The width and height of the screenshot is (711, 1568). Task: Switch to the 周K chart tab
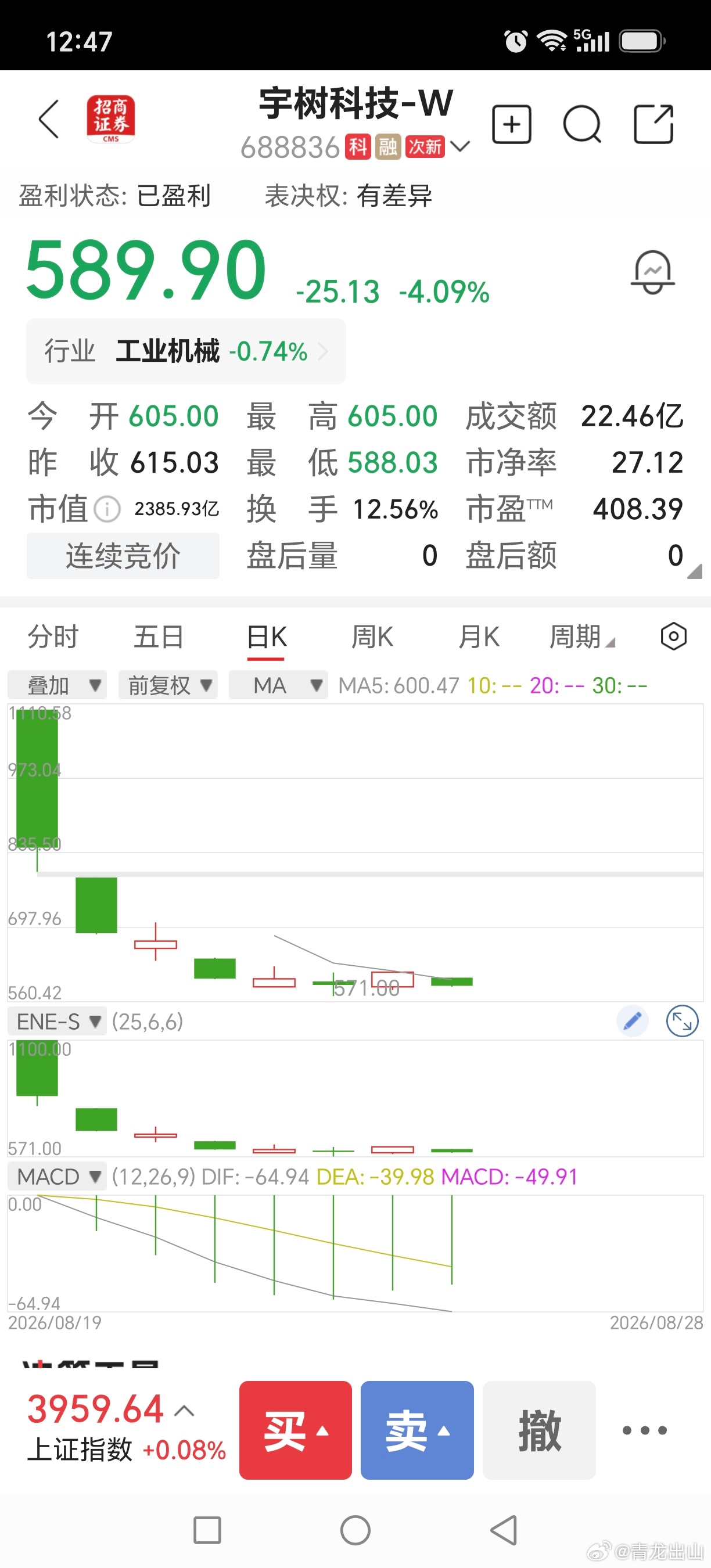pyautogui.click(x=372, y=636)
